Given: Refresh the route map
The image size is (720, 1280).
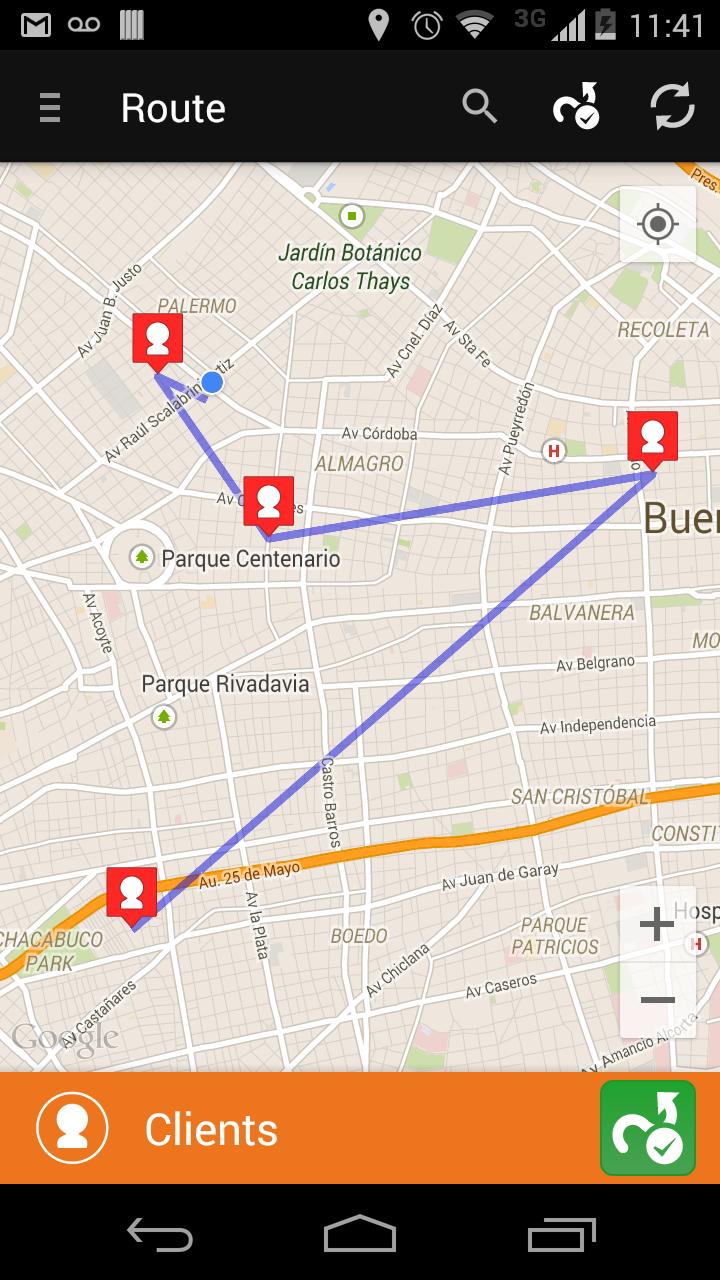Looking at the screenshot, I should 672,106.
